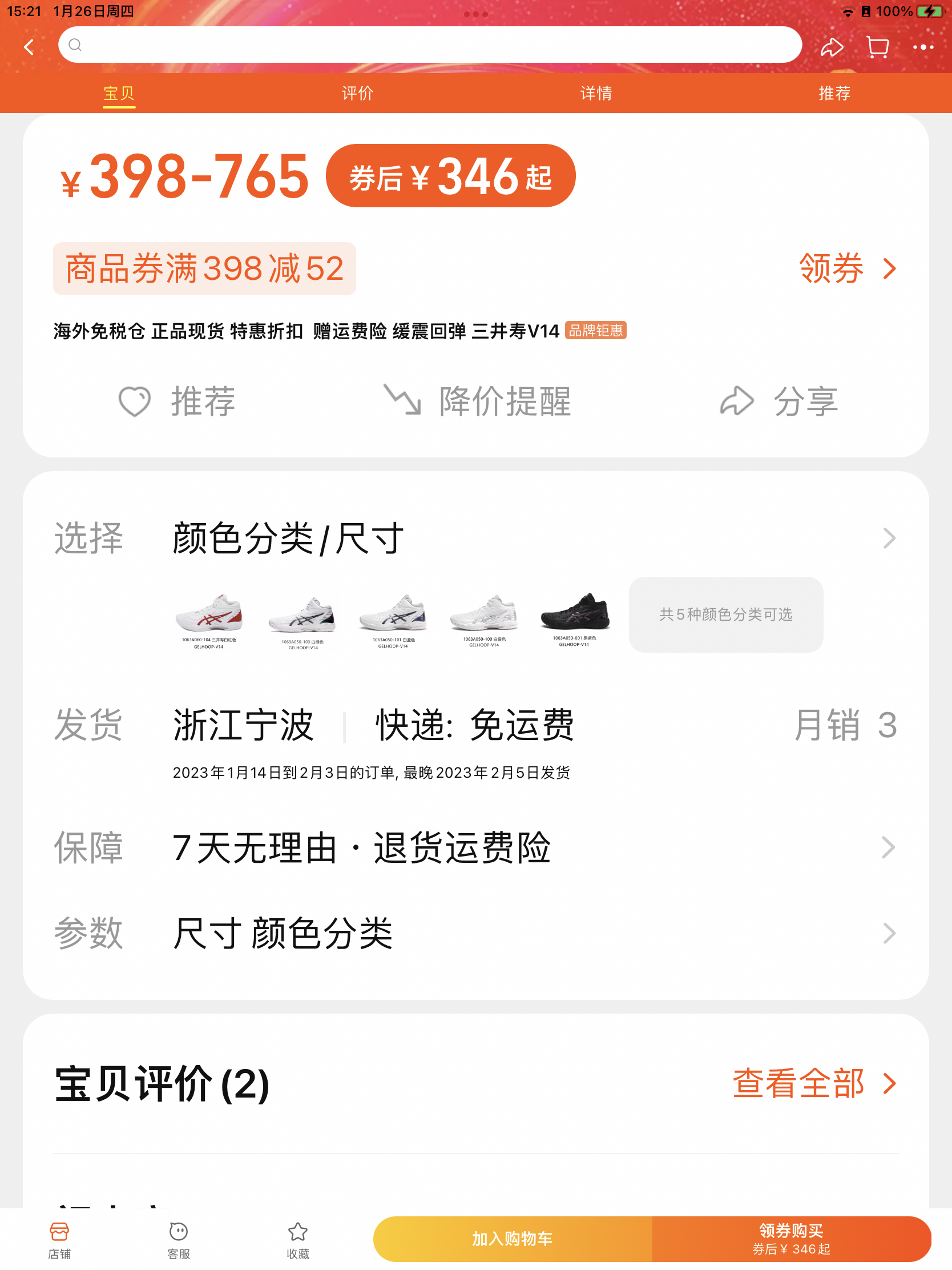
Task: Share via the top bar arrow icon
Action: coord(831,47)
